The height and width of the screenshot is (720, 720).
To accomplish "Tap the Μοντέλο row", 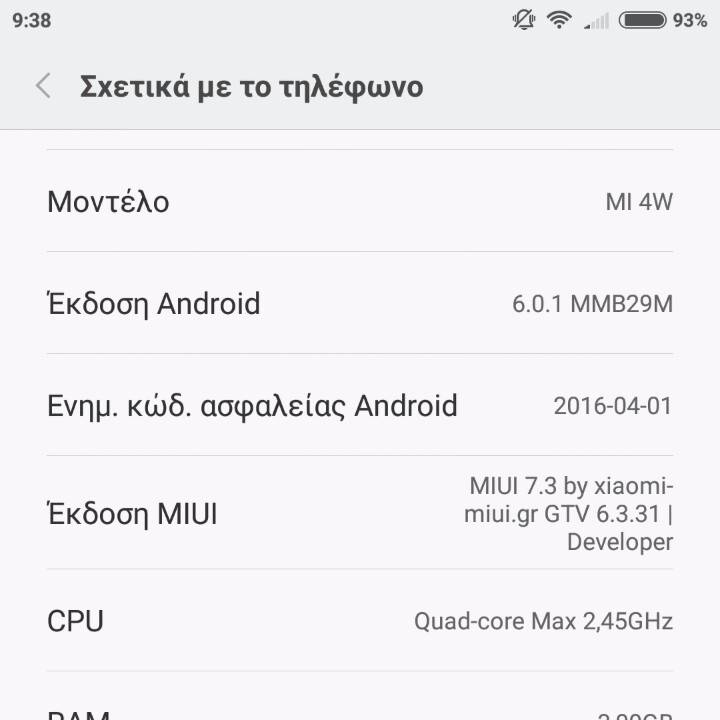I will click(x=360, y=201).
